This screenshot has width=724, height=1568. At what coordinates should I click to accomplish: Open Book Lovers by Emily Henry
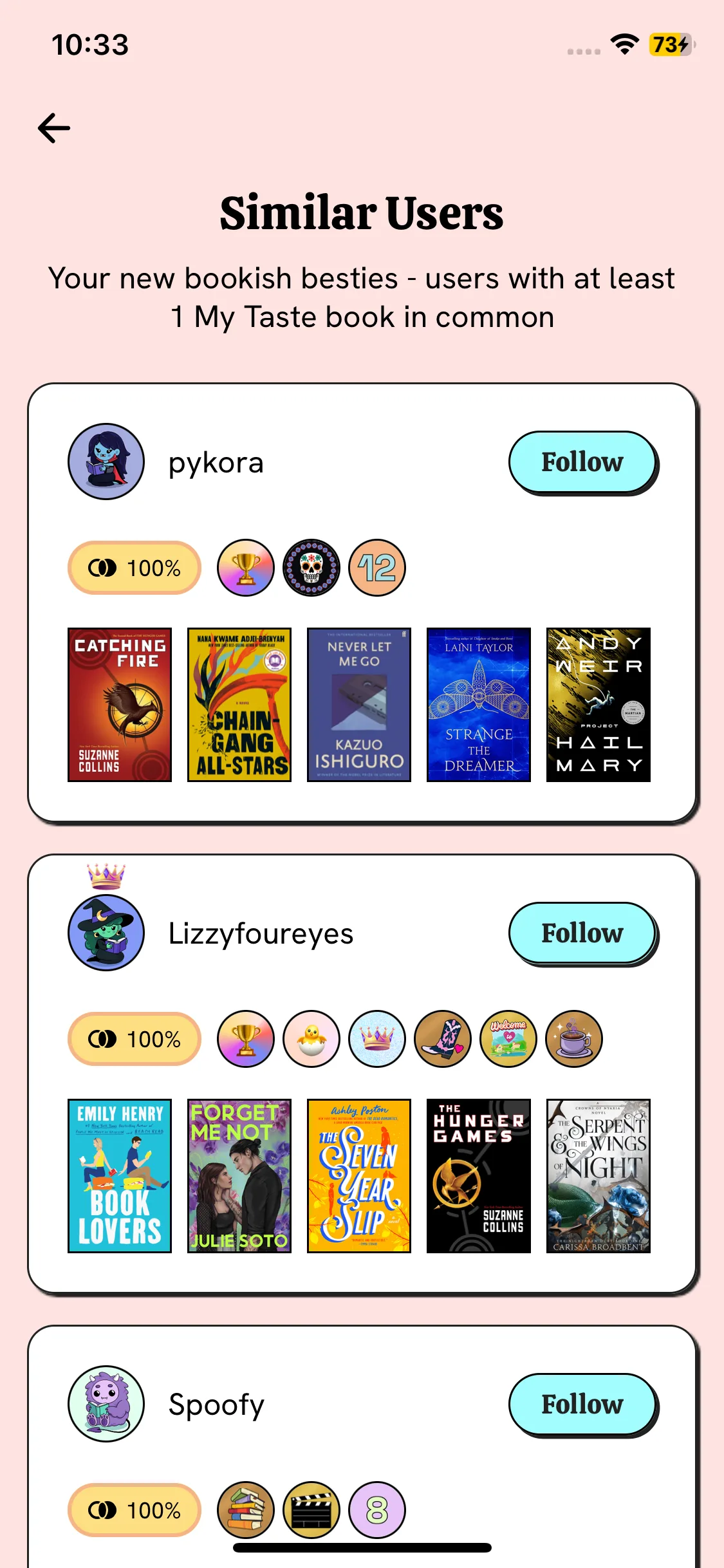(120, 1176)
